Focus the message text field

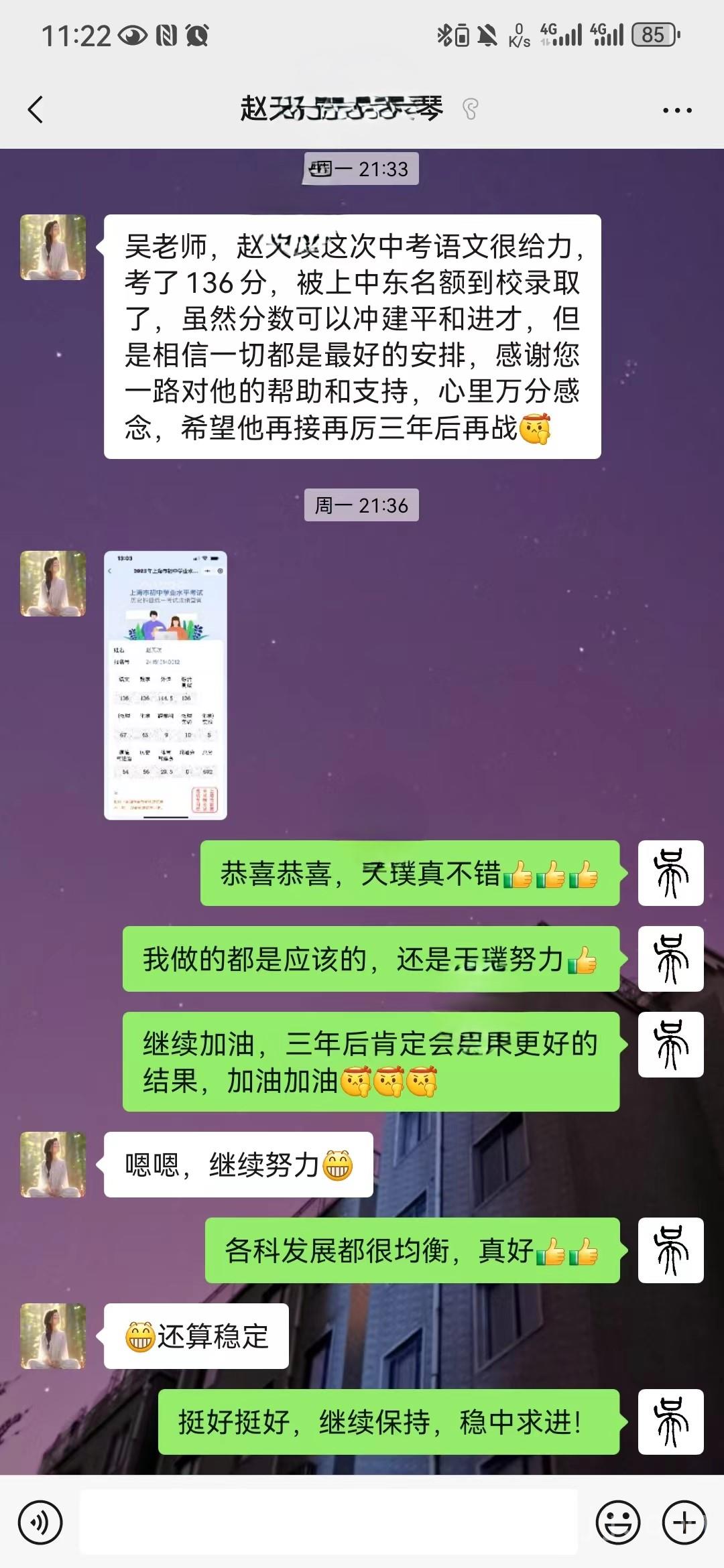328,1522
